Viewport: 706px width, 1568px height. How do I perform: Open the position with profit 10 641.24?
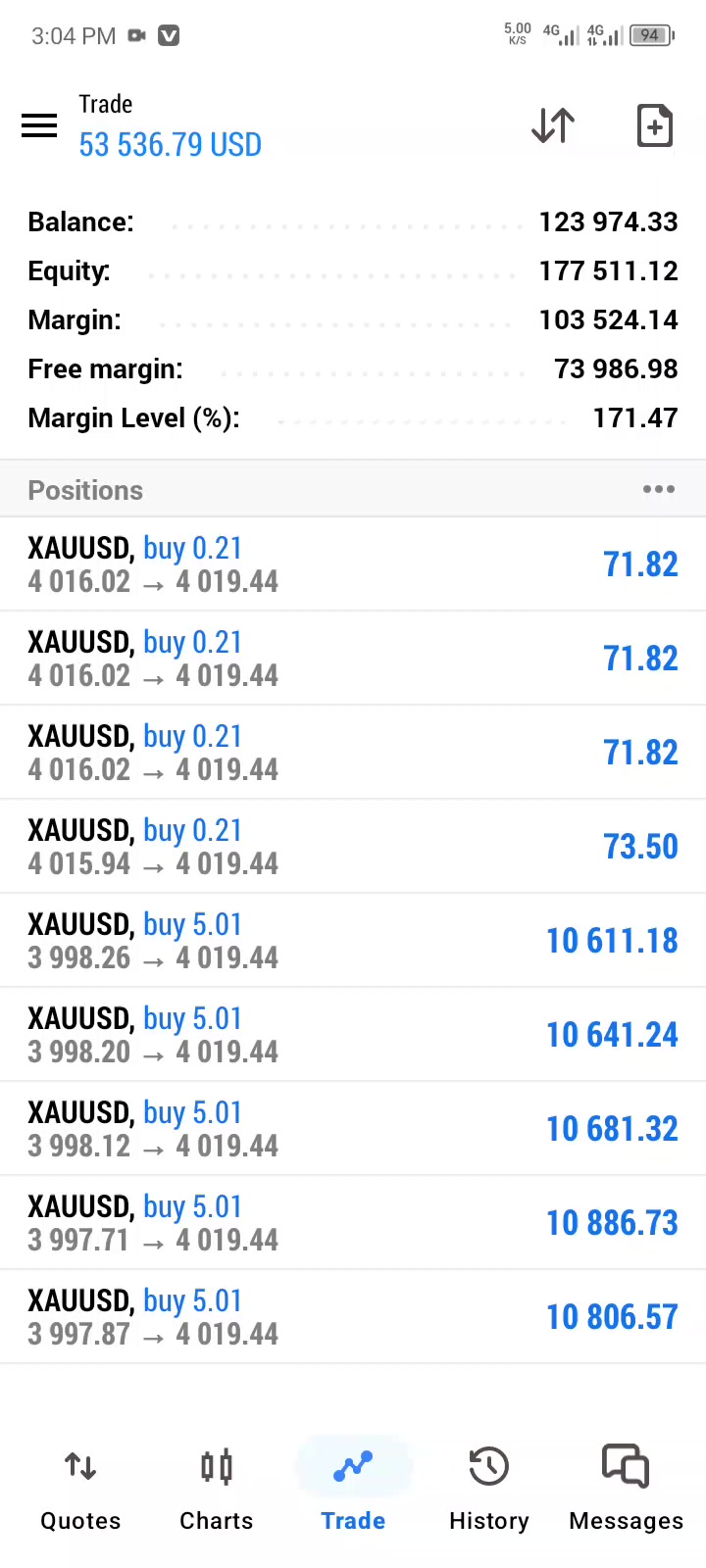353,1035
